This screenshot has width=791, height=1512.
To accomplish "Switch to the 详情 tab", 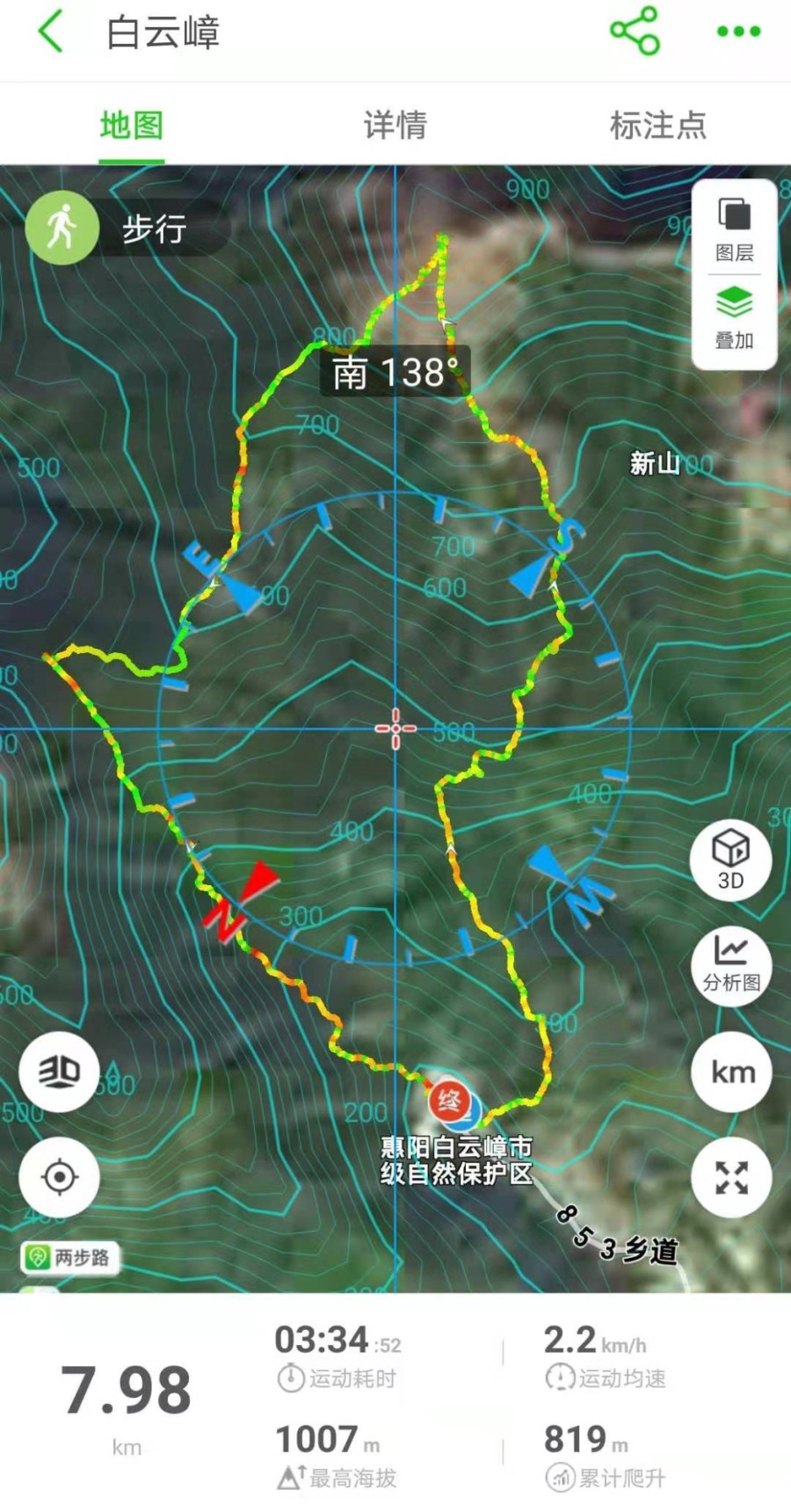I will point(395,126).
